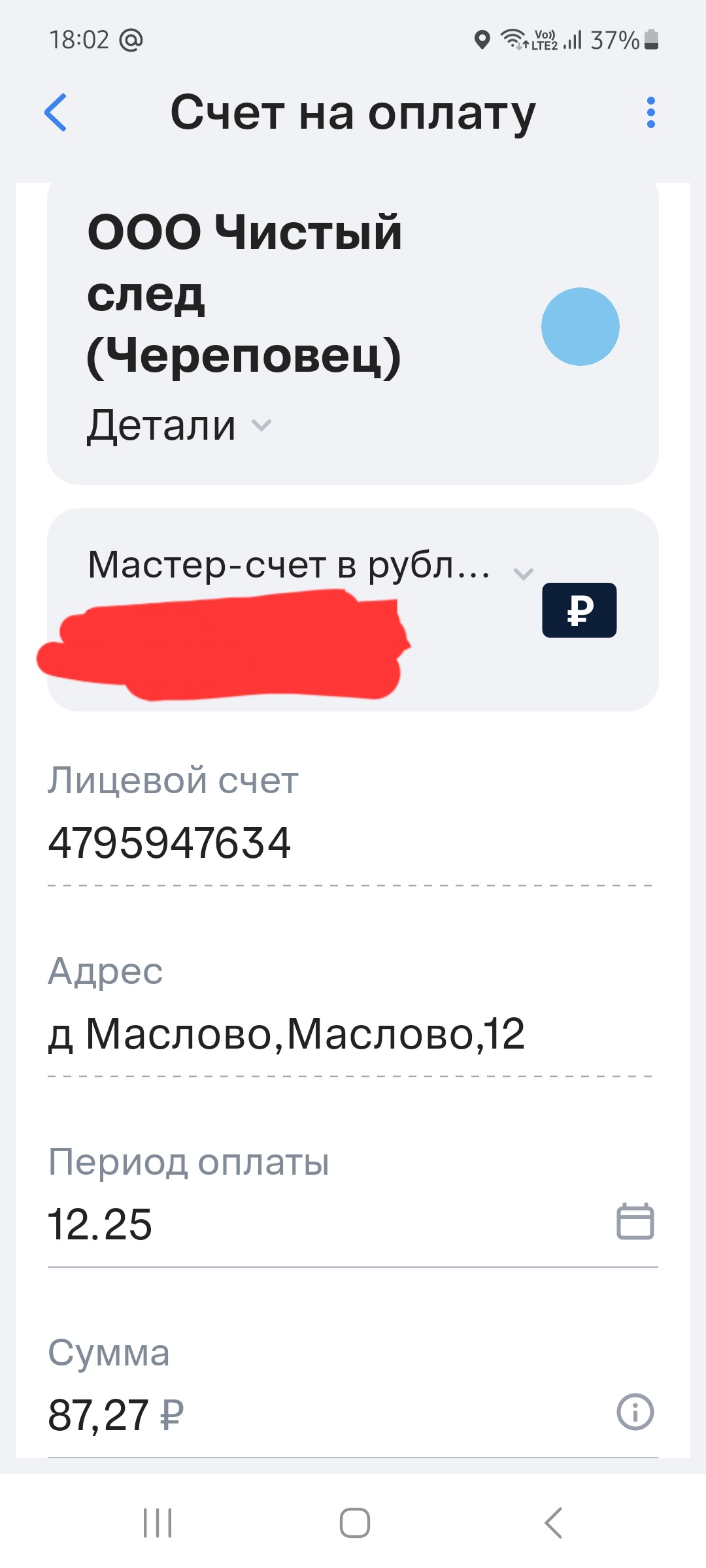Open the Мастер-счет account dropdown

(522, 574)
